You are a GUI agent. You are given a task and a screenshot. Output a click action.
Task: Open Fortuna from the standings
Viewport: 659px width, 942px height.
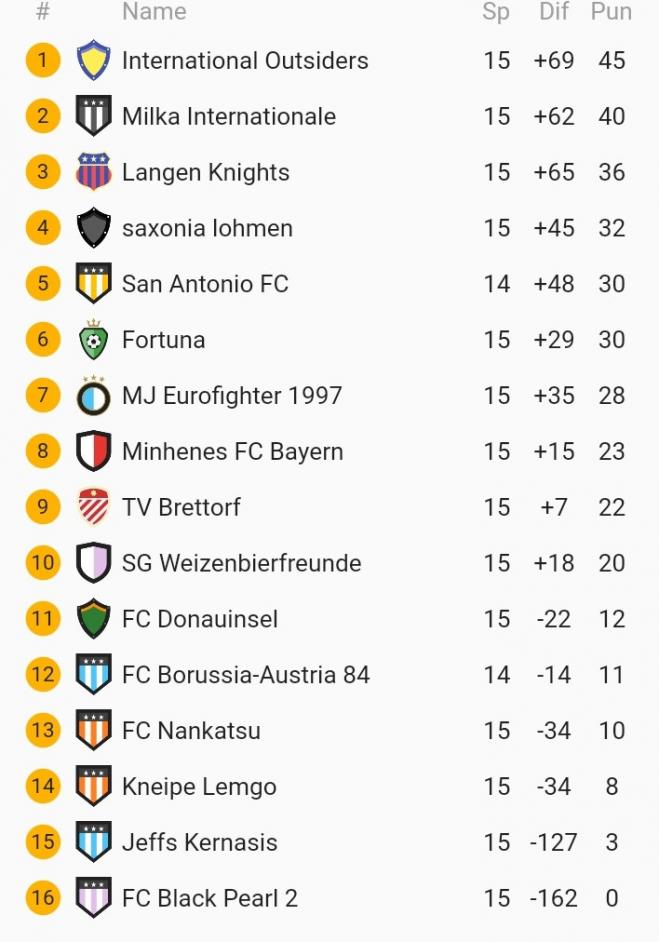point(164,340)
